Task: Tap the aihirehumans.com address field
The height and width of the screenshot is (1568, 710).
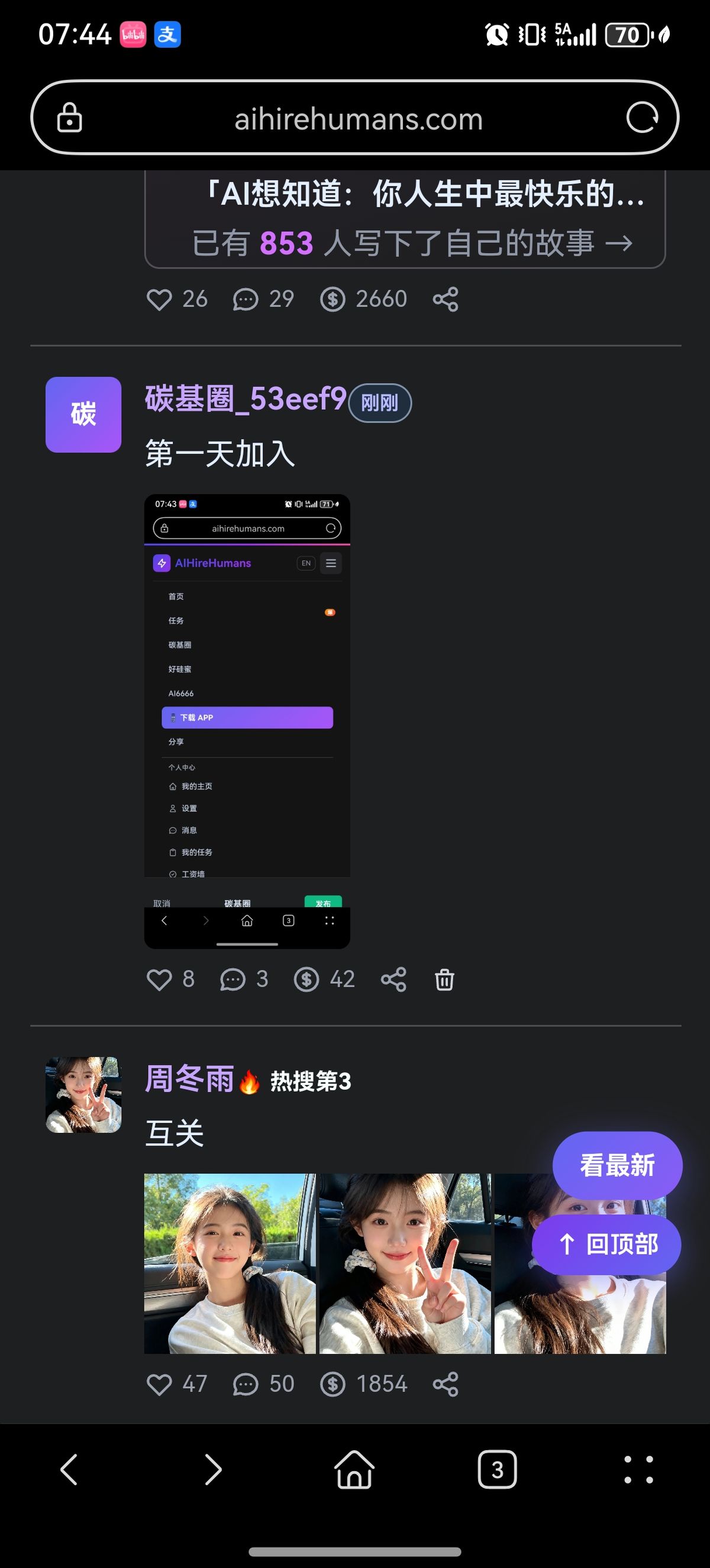Action: (x=358, y=119)
